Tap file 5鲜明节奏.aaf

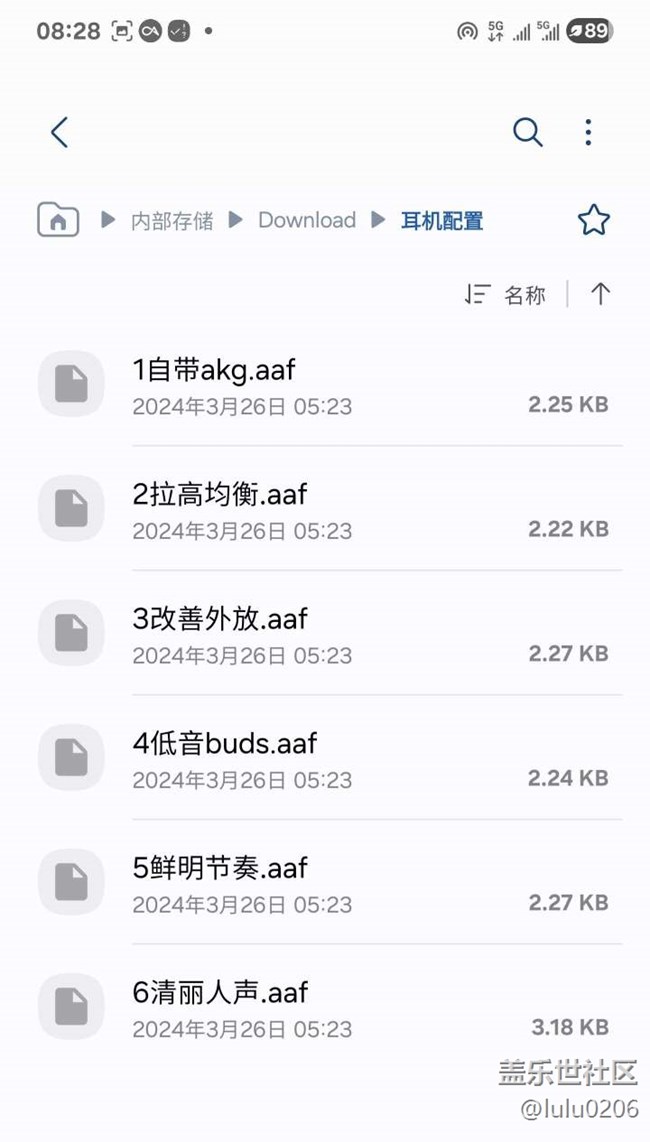click(x=325, y=882)
